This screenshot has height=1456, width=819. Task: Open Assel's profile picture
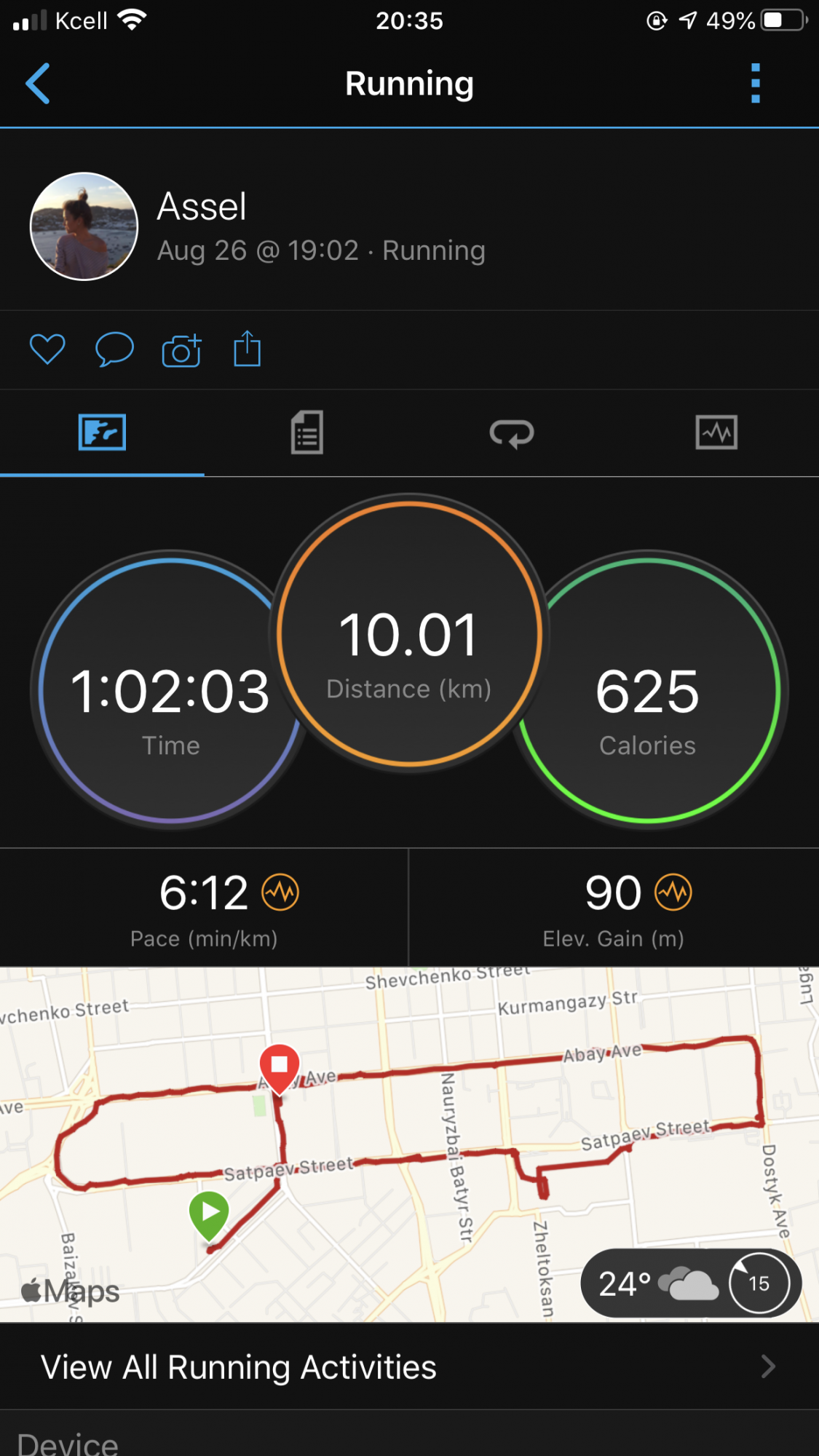(84, 226)
